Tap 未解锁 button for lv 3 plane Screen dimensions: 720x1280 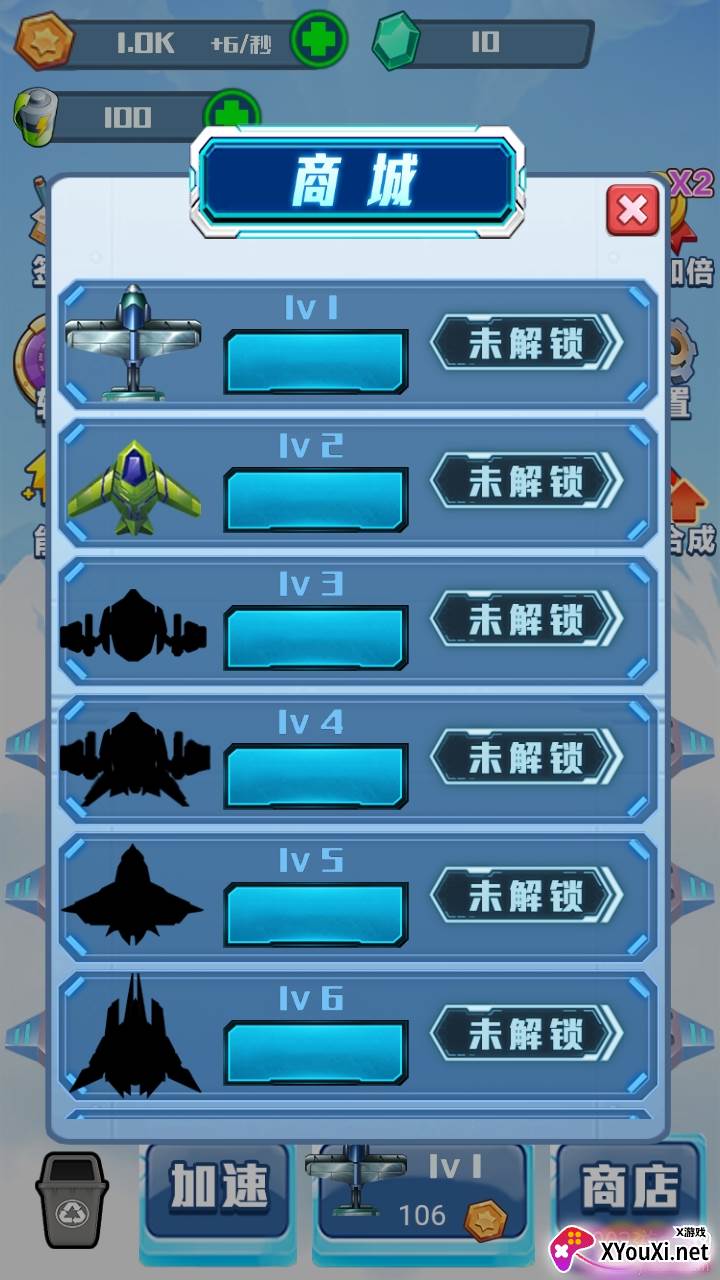(x=526, y=620)
